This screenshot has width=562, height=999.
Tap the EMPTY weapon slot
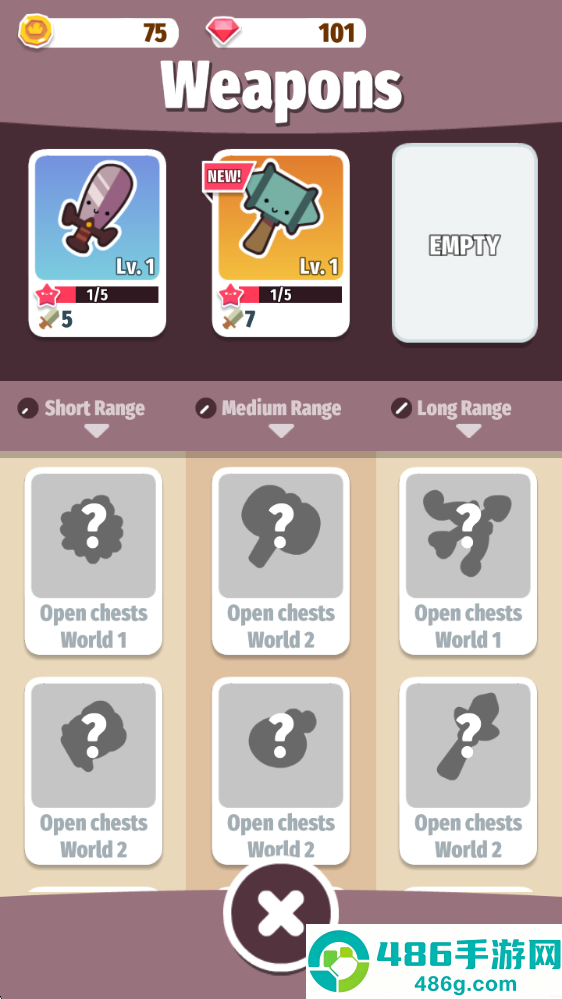pyautogui.click(x=465, y=243)
